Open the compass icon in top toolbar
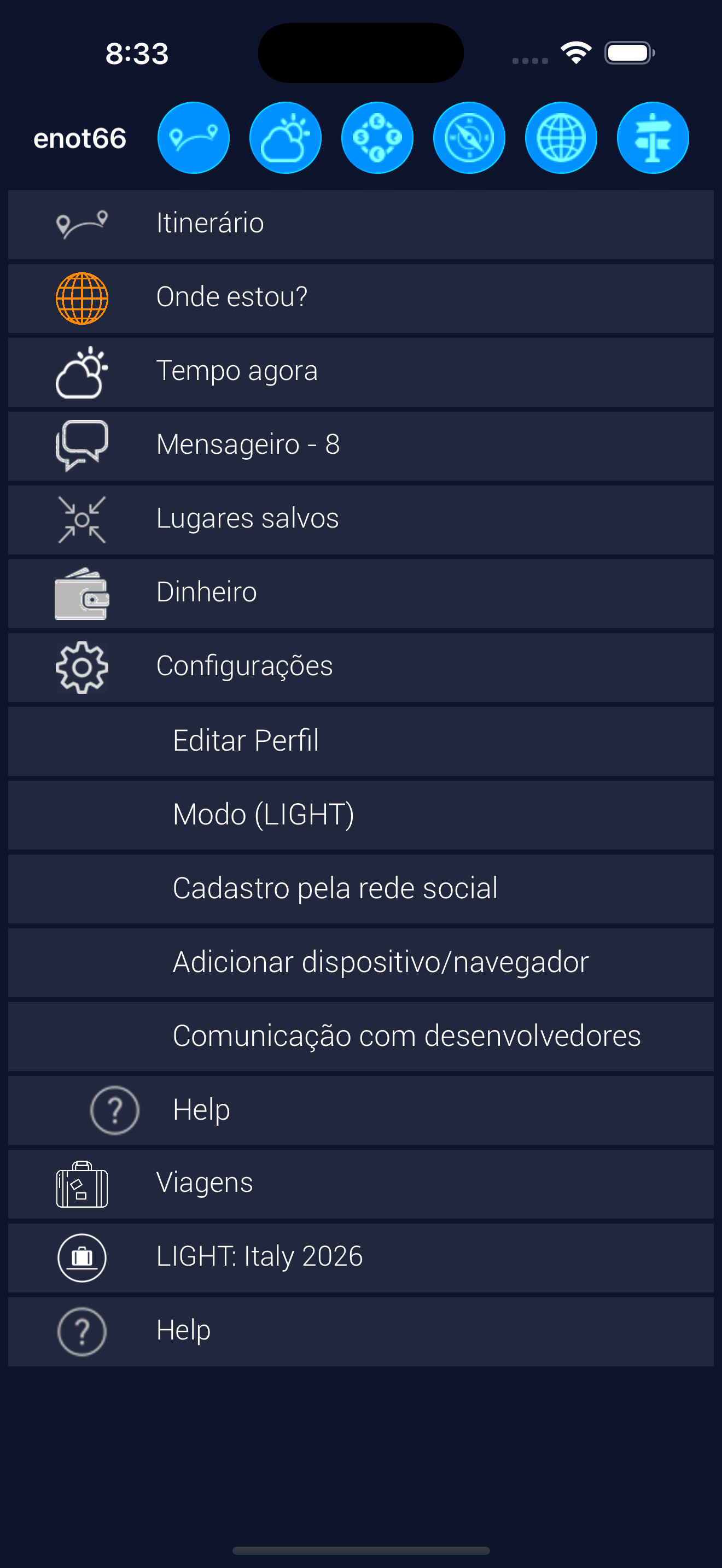 coord(469,138)
